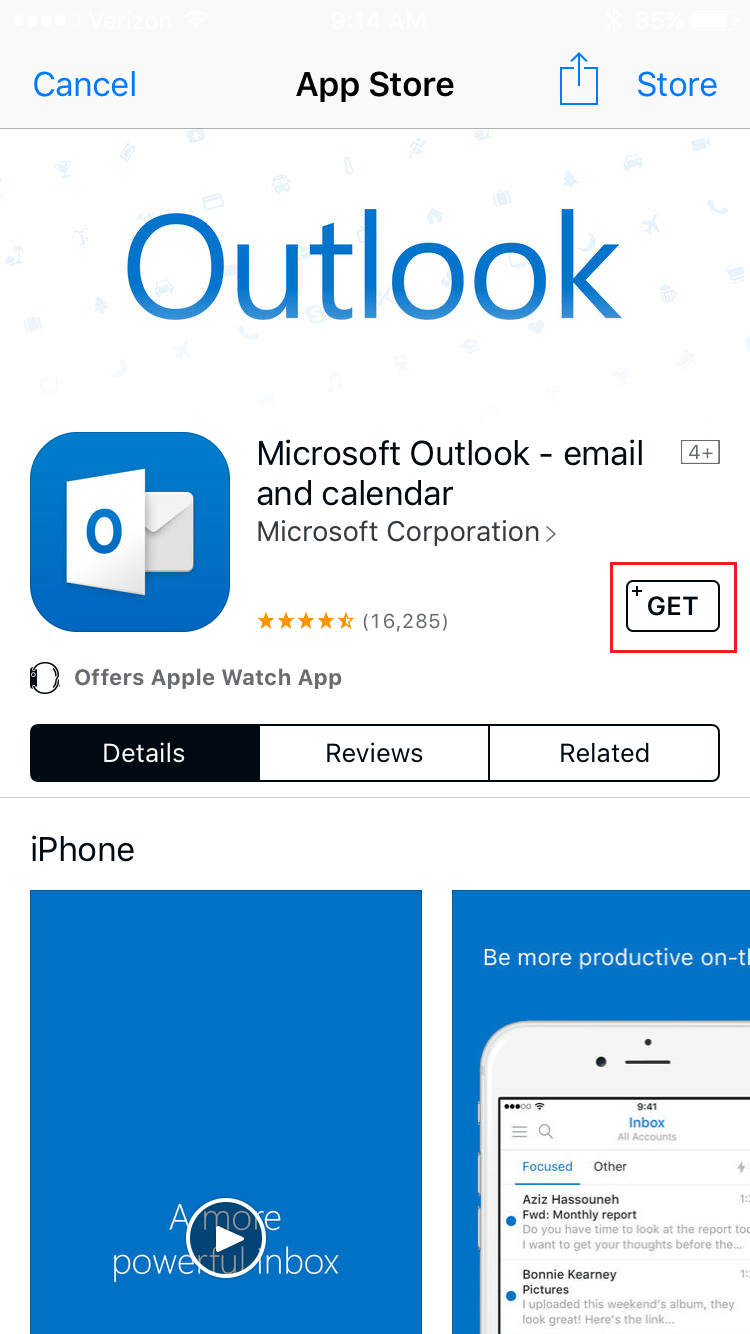Tap GET to download Outlook
Screen dimensions: 750x1334
tap(672, 606)
